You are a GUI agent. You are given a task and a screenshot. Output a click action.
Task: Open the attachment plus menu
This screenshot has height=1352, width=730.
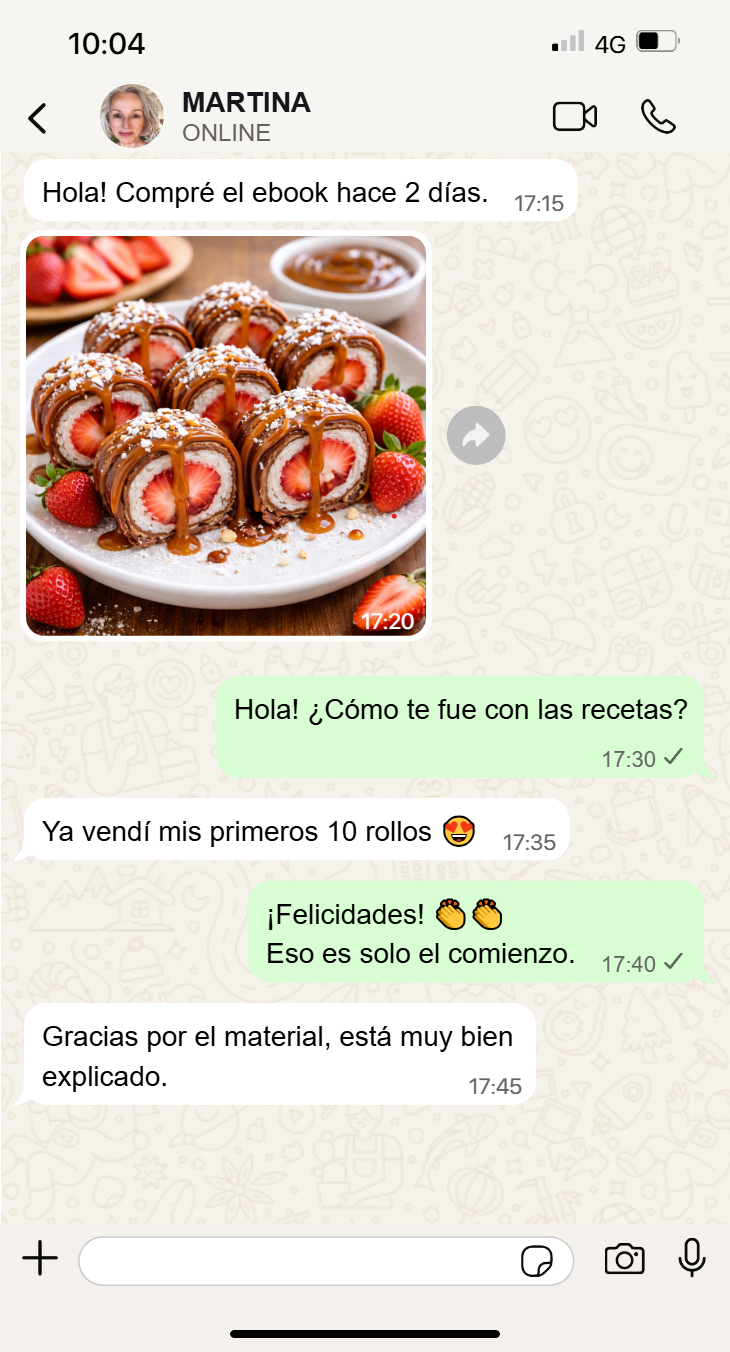(40, 1259)
